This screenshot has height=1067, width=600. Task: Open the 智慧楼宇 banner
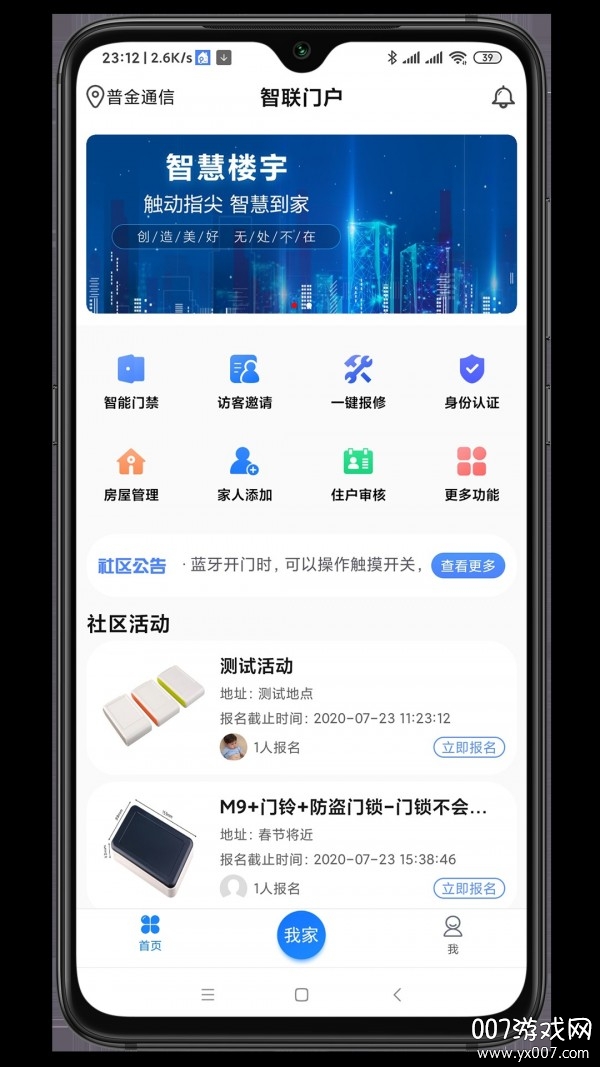pyautogui.click(x=301, y=224)
